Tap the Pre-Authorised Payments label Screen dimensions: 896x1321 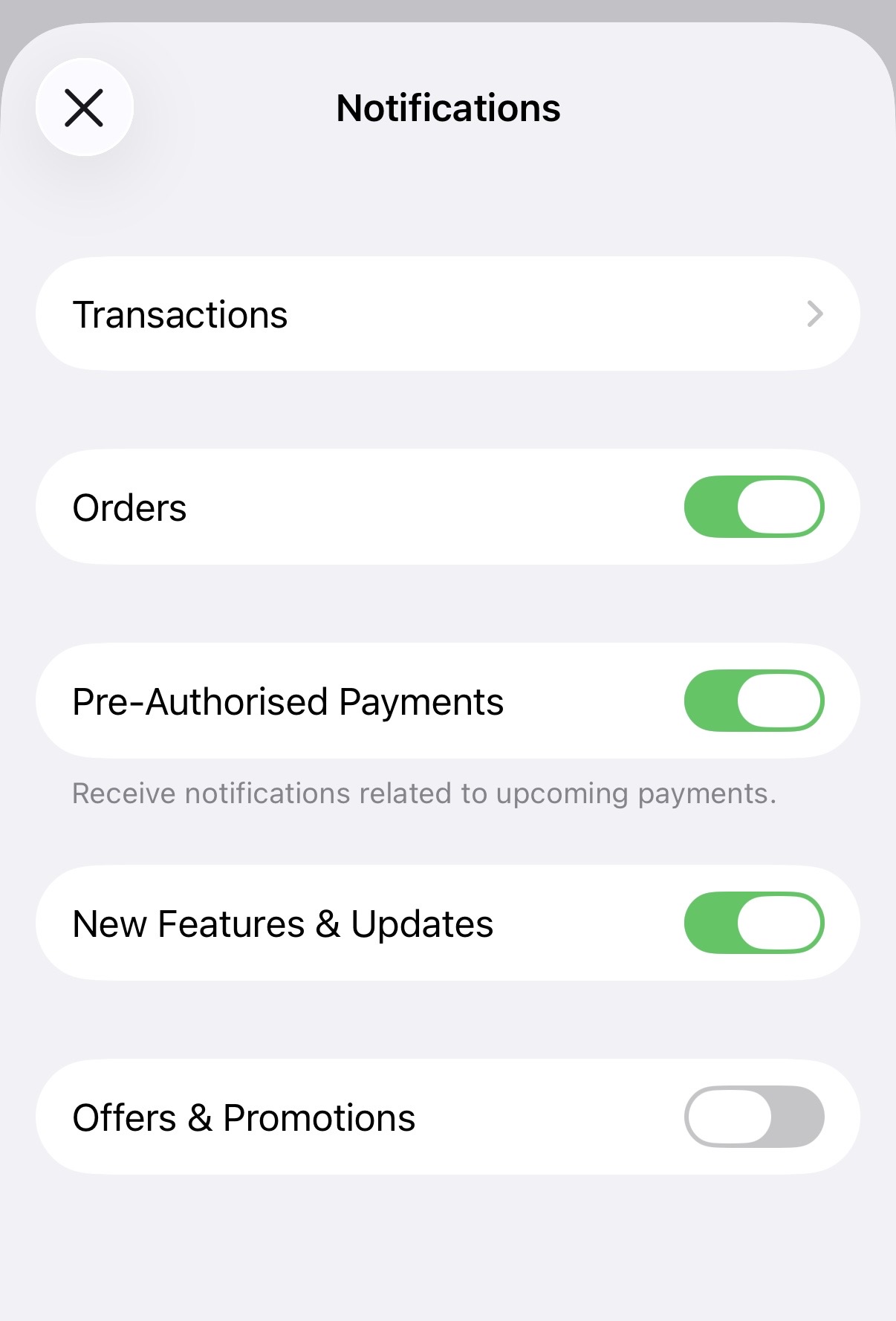point(288,699)
